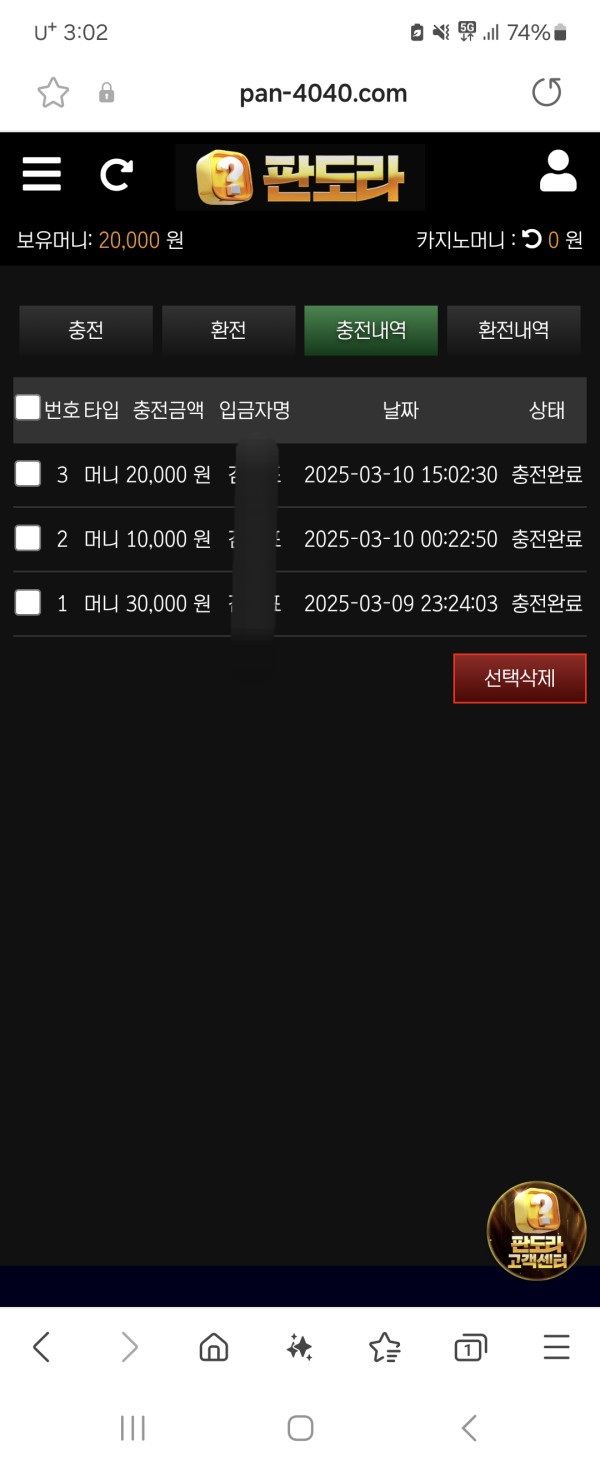Open the hamburger menu
The height and width of the screenshot is (1466, 600).
pos(41,174)
